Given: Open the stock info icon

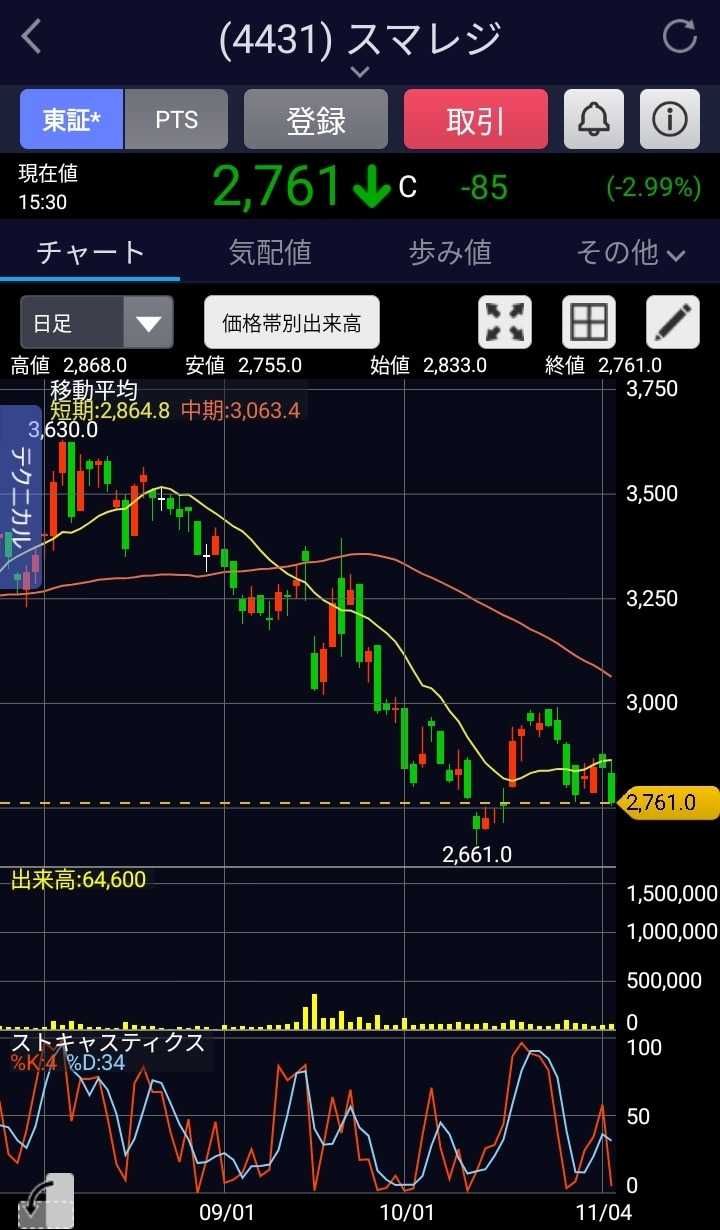Looking at the screenshot, I should click(x=669, y=120).
